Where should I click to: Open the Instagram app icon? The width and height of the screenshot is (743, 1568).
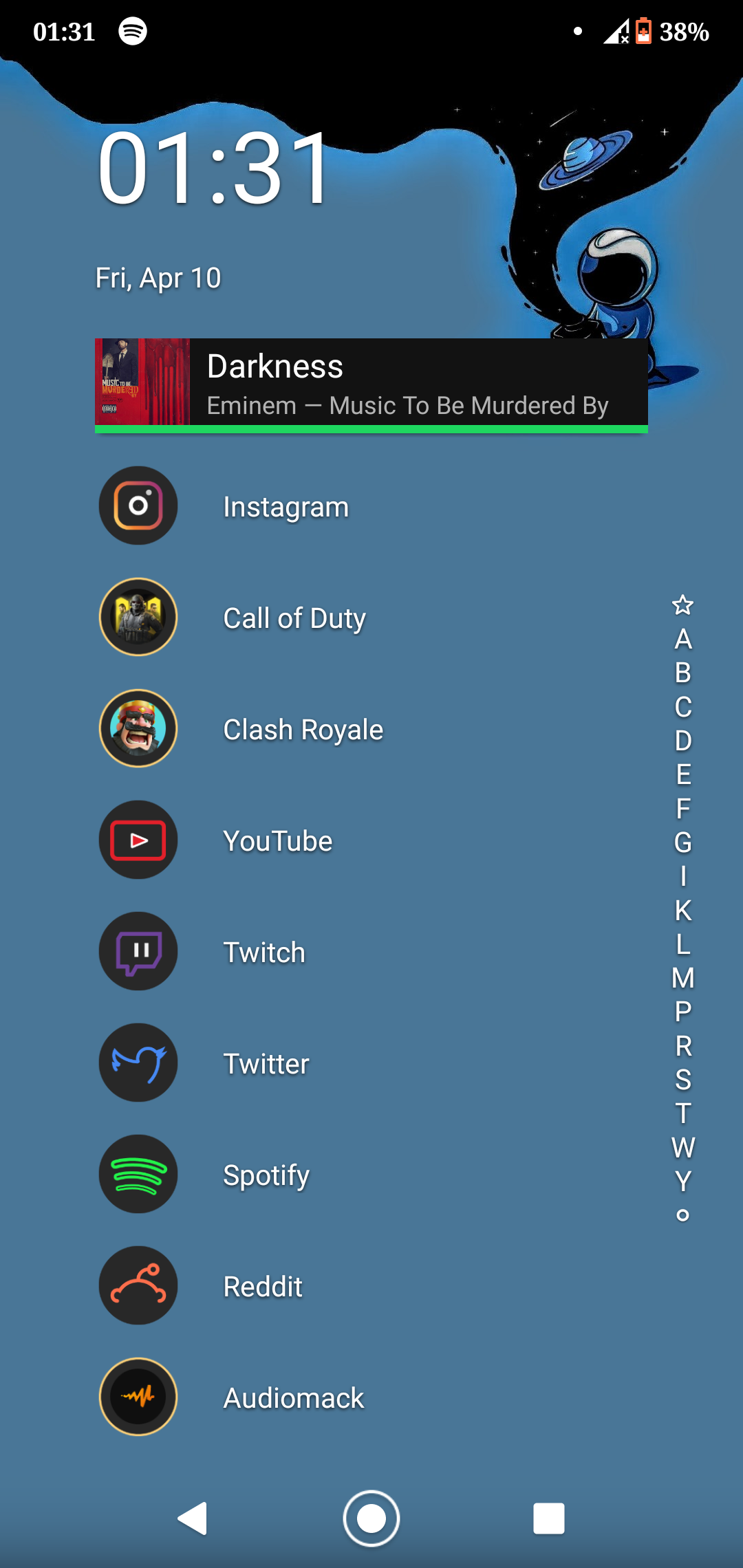[138, 505]
